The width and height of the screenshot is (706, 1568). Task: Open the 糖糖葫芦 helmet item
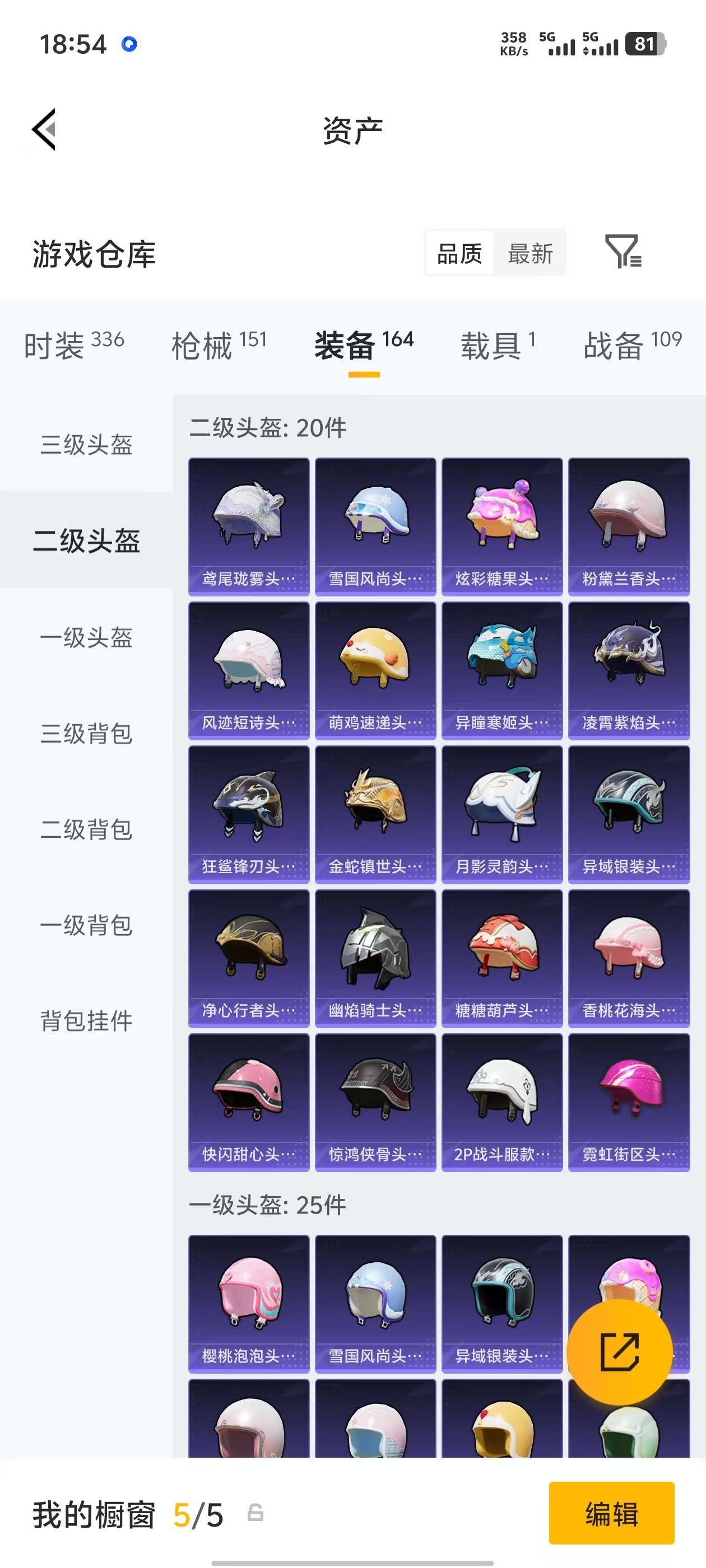pos(502,958)
